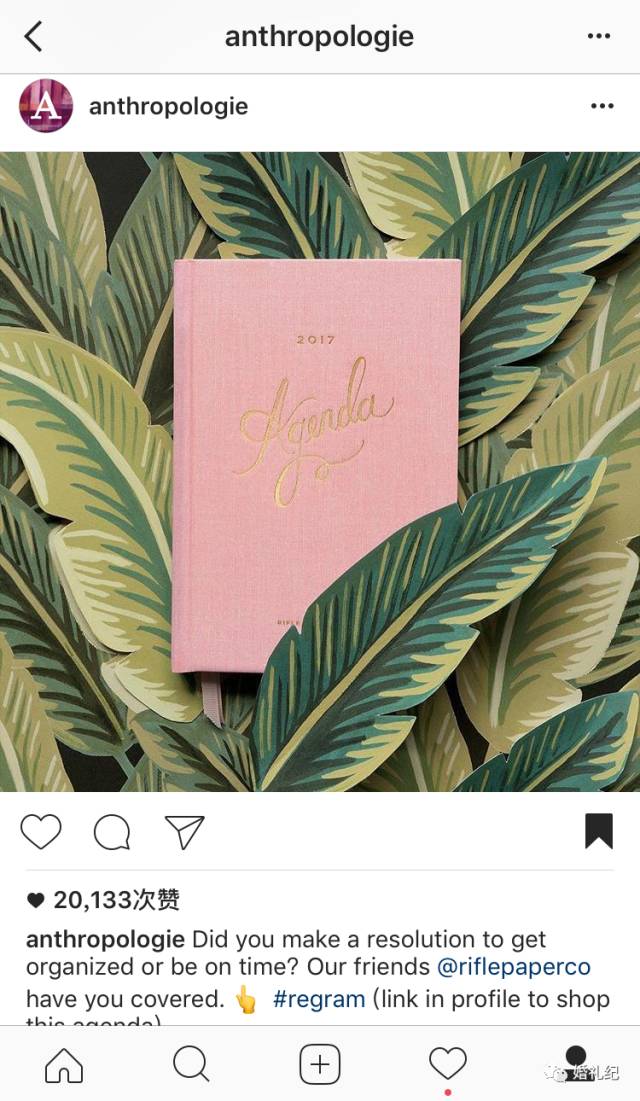Toggle the bookmark on this saved post
This screenshot has width=640, height=1101.
pos(598,831)
